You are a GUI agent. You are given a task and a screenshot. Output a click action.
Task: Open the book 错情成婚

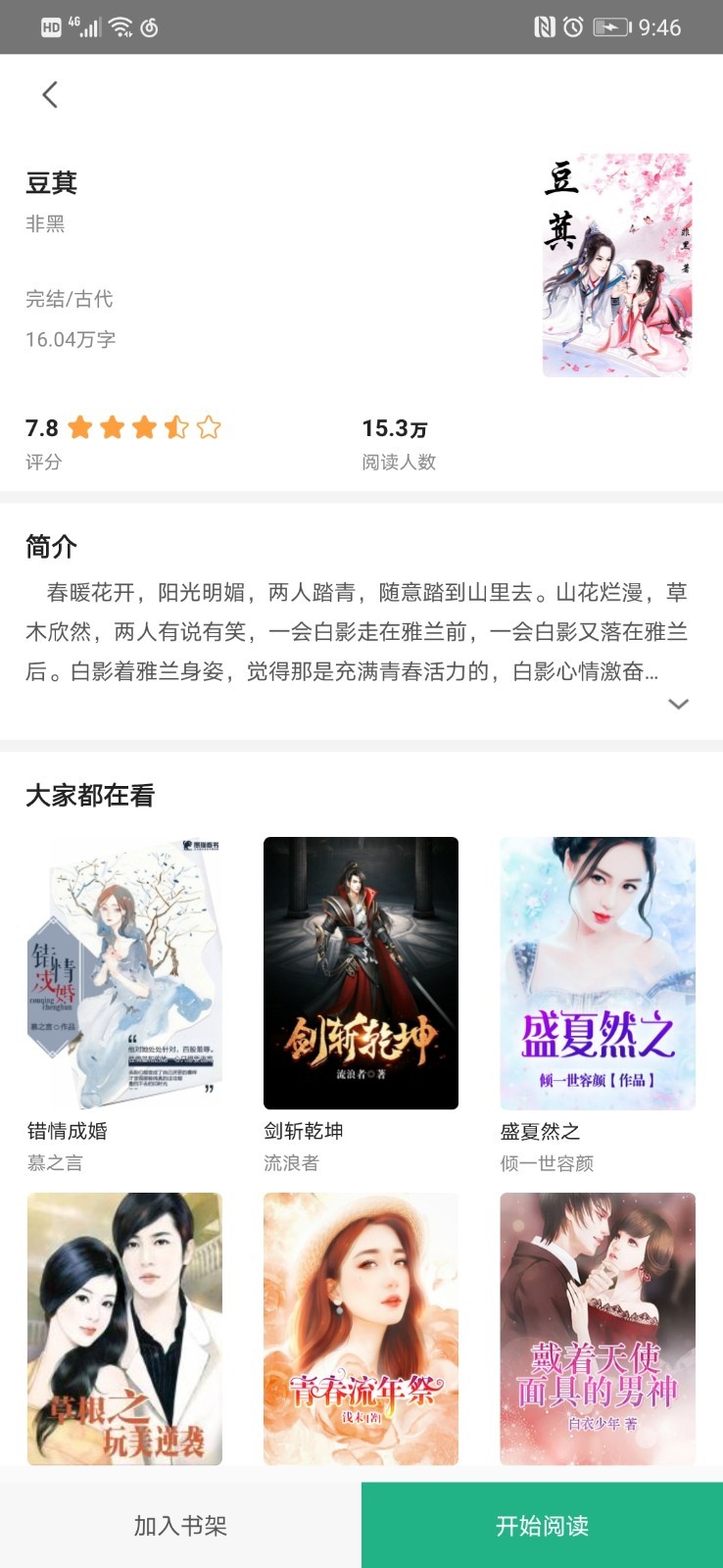coord(124,972)
